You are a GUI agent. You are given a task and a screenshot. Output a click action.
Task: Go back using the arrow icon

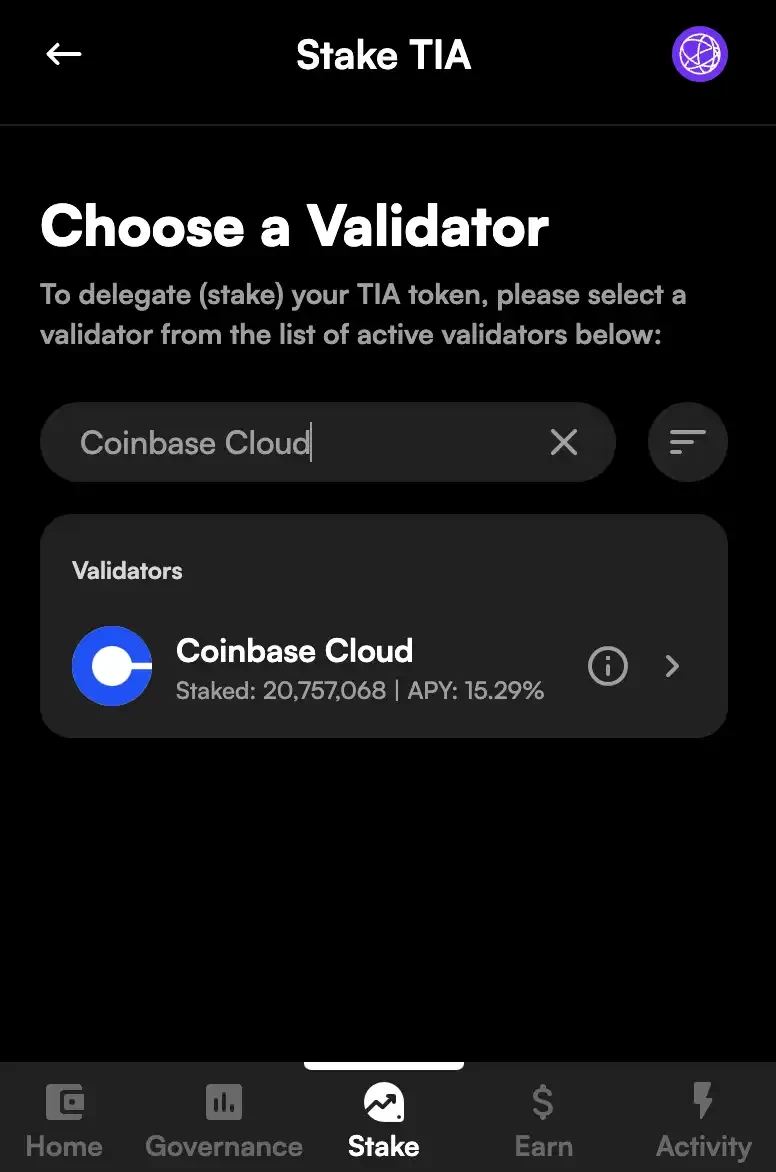(x=64, y=55)
